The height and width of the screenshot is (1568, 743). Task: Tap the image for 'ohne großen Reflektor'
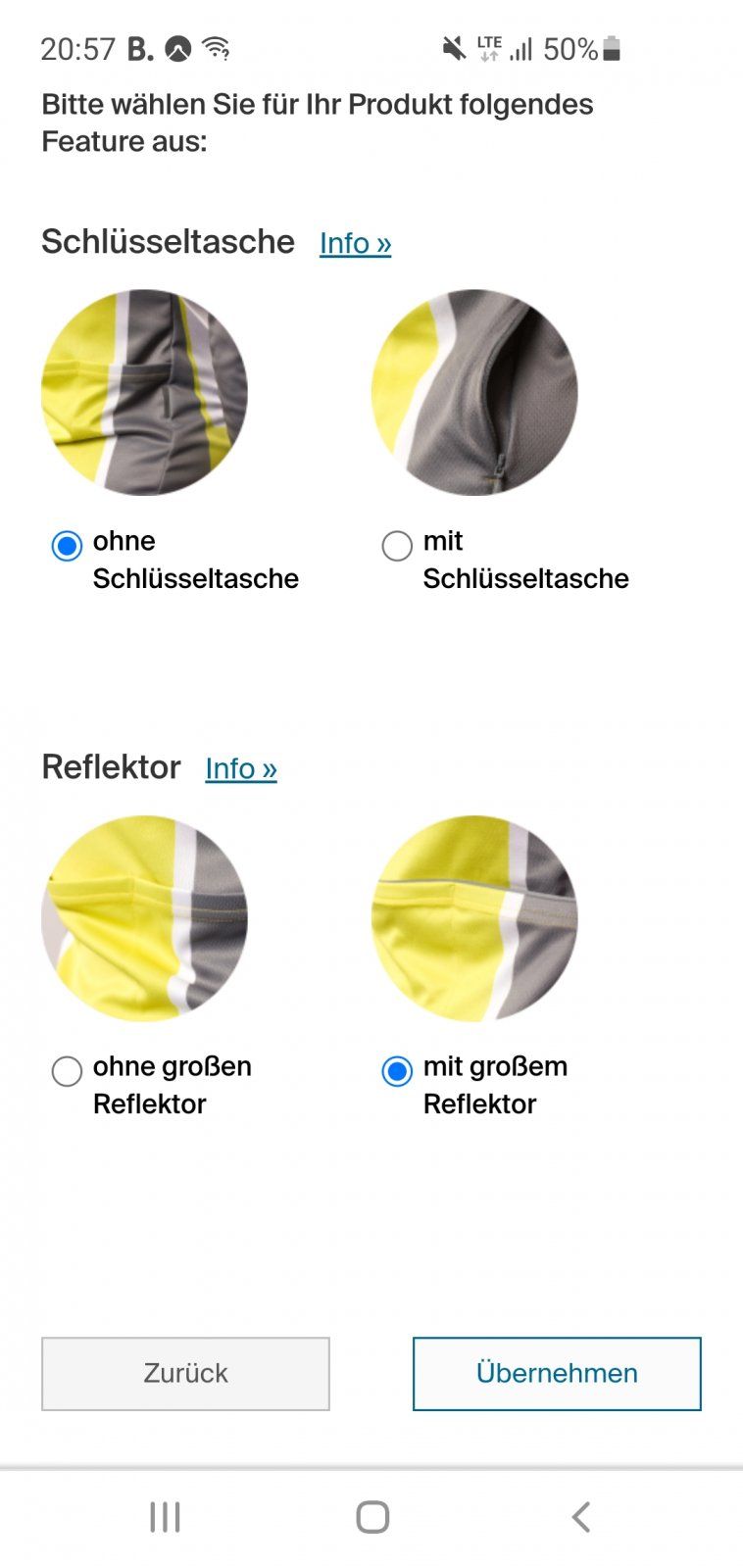click(x=144, y=918)
